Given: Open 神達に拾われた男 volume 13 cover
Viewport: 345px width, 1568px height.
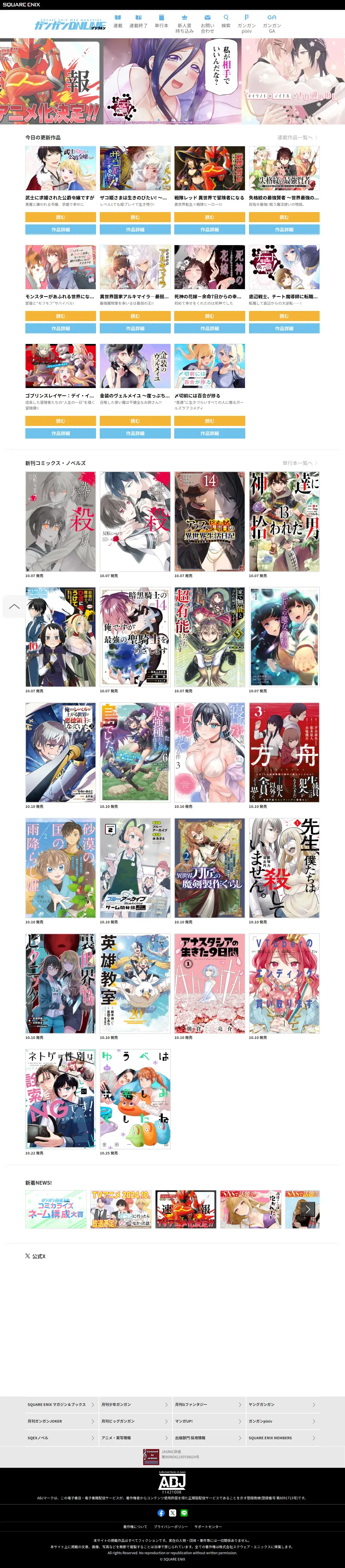Looking at the screenshot, I should pos(283,522).
